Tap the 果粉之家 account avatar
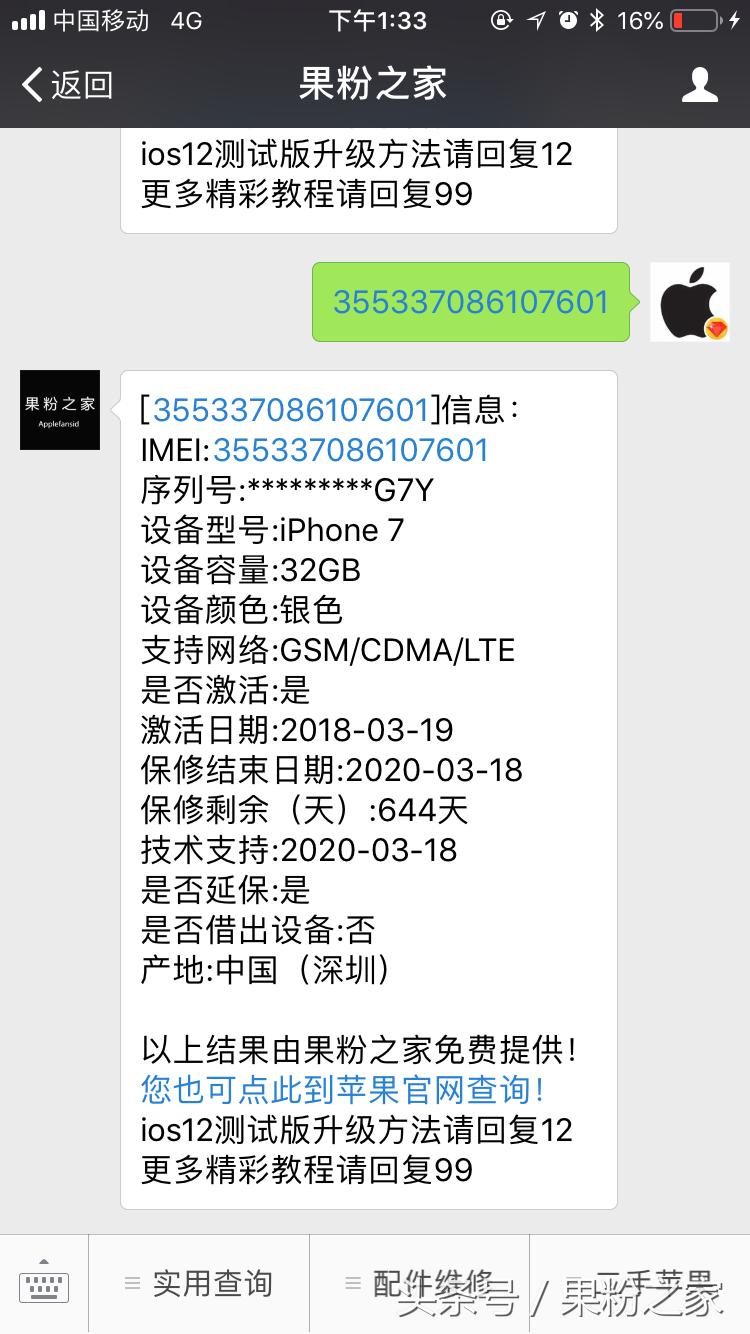The height and width of the screenshot is (1334, 750). (x=59, y=410)
